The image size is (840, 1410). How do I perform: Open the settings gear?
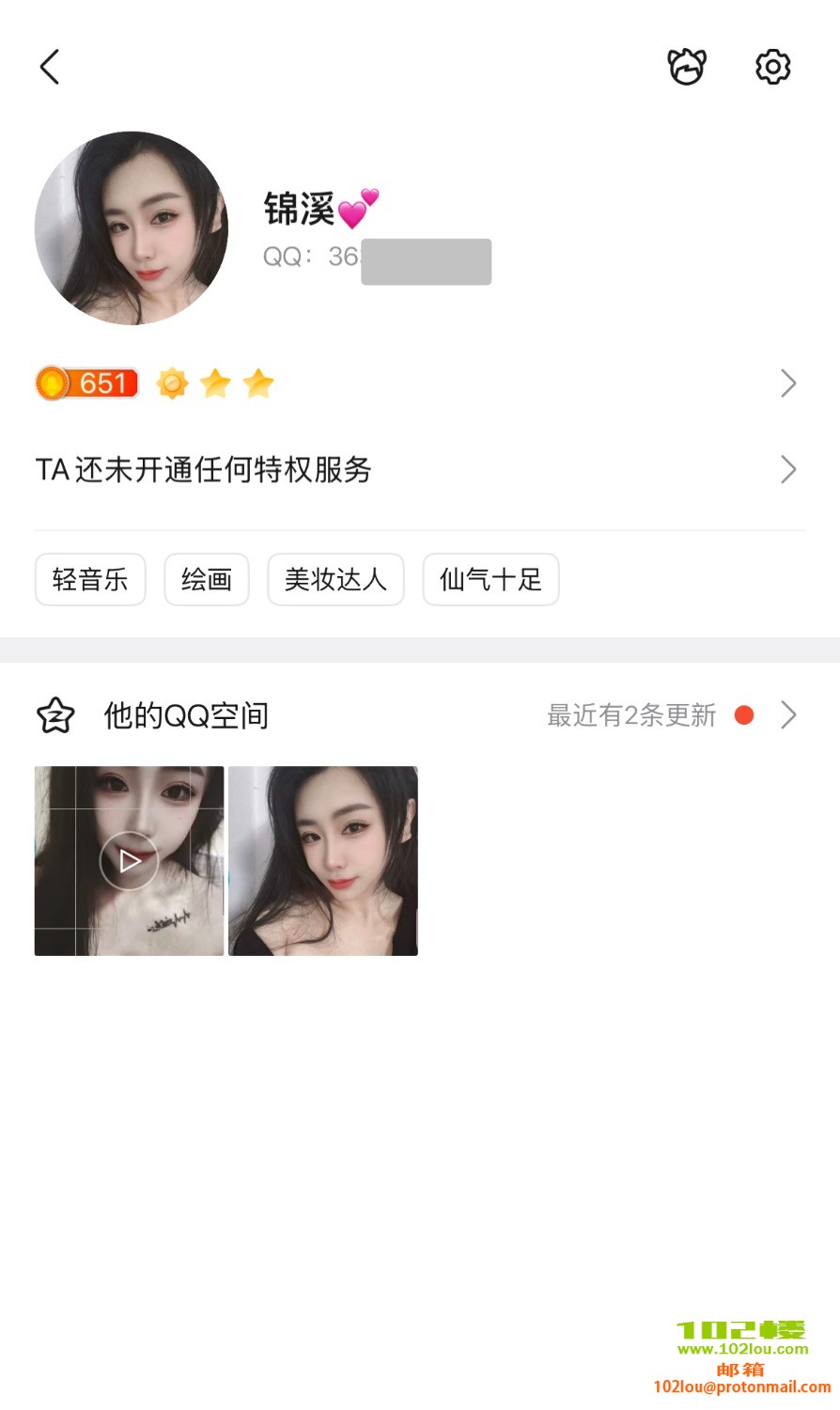773,67
